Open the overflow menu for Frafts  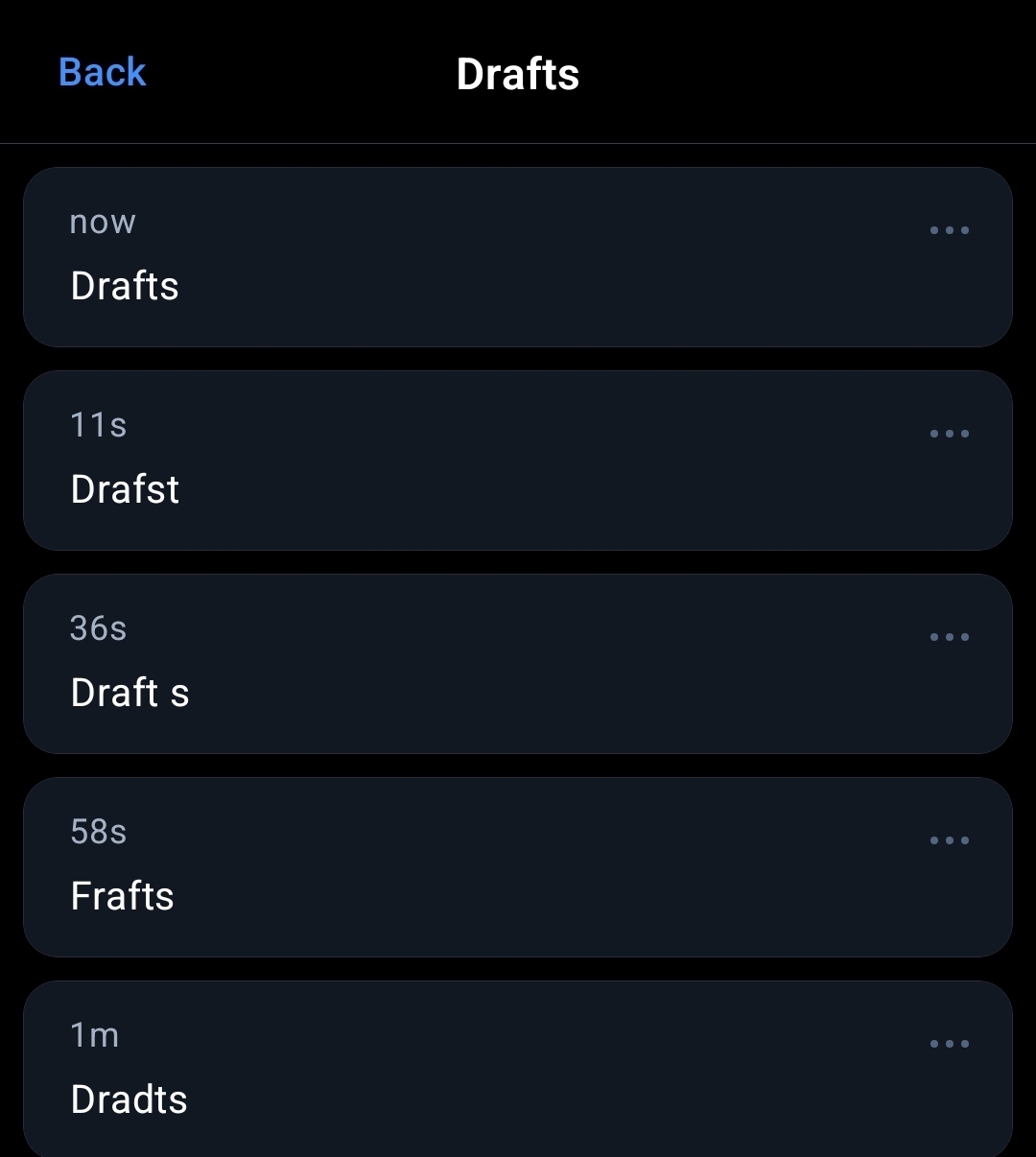tap(949, 840)
